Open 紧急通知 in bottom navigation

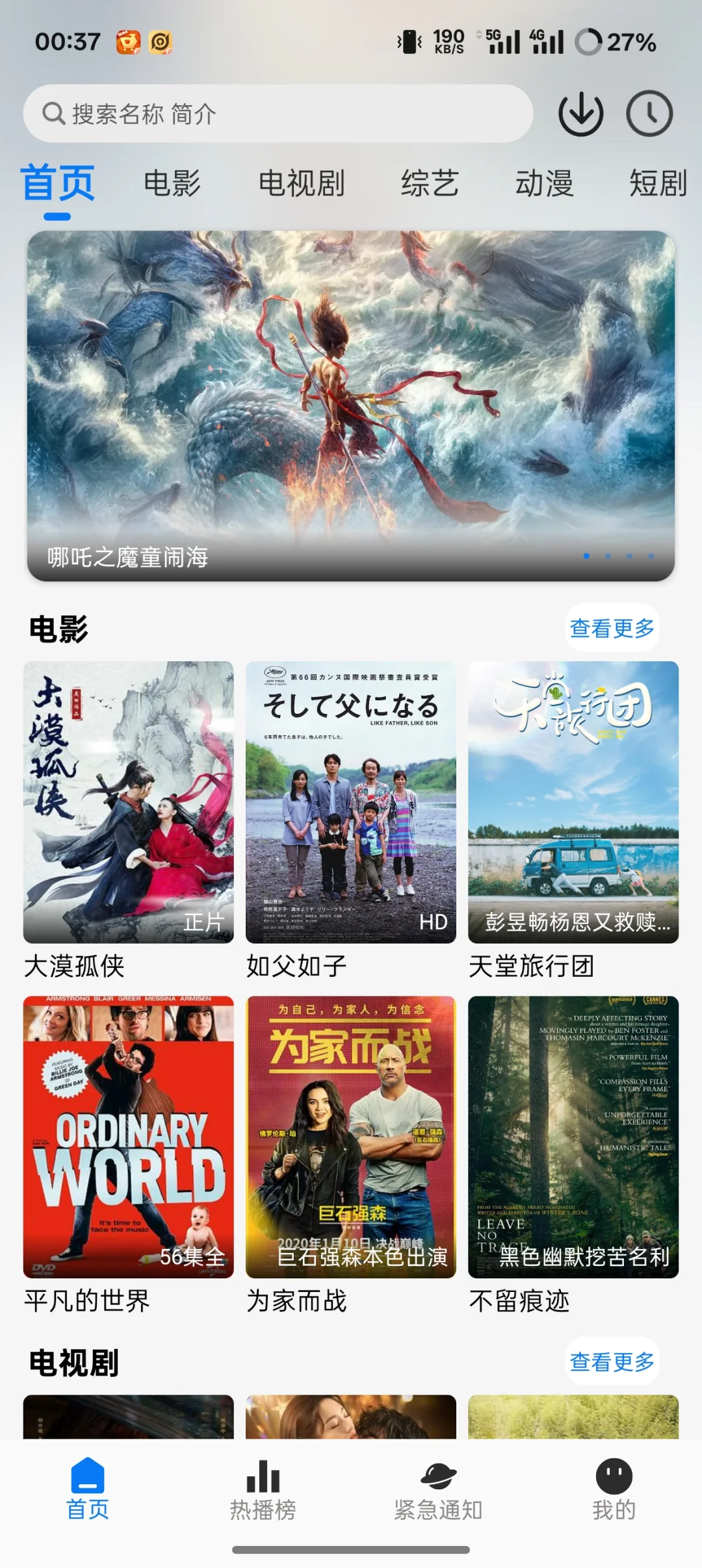(x=439, y=1489)
